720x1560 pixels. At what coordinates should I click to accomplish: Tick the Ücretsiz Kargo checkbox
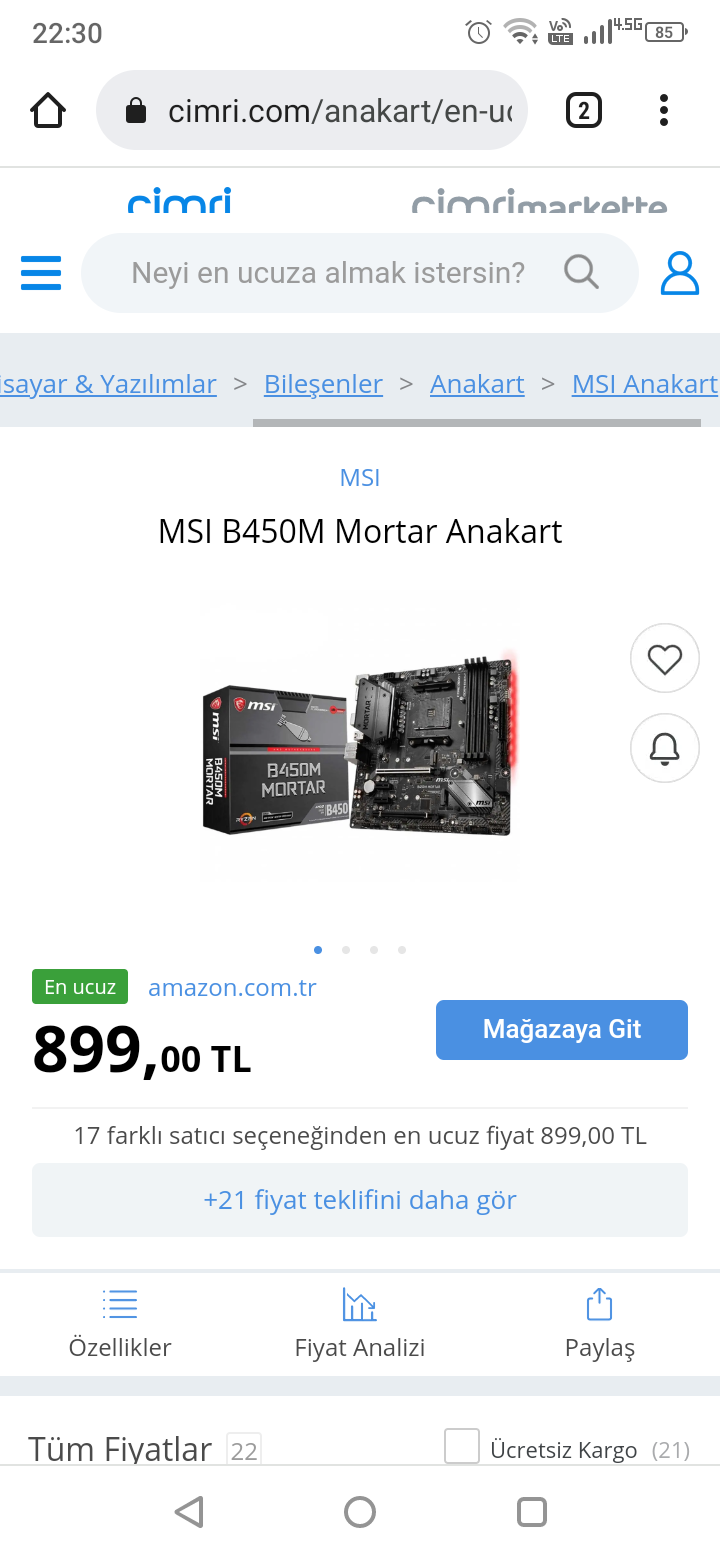(x=462, y=1447)
